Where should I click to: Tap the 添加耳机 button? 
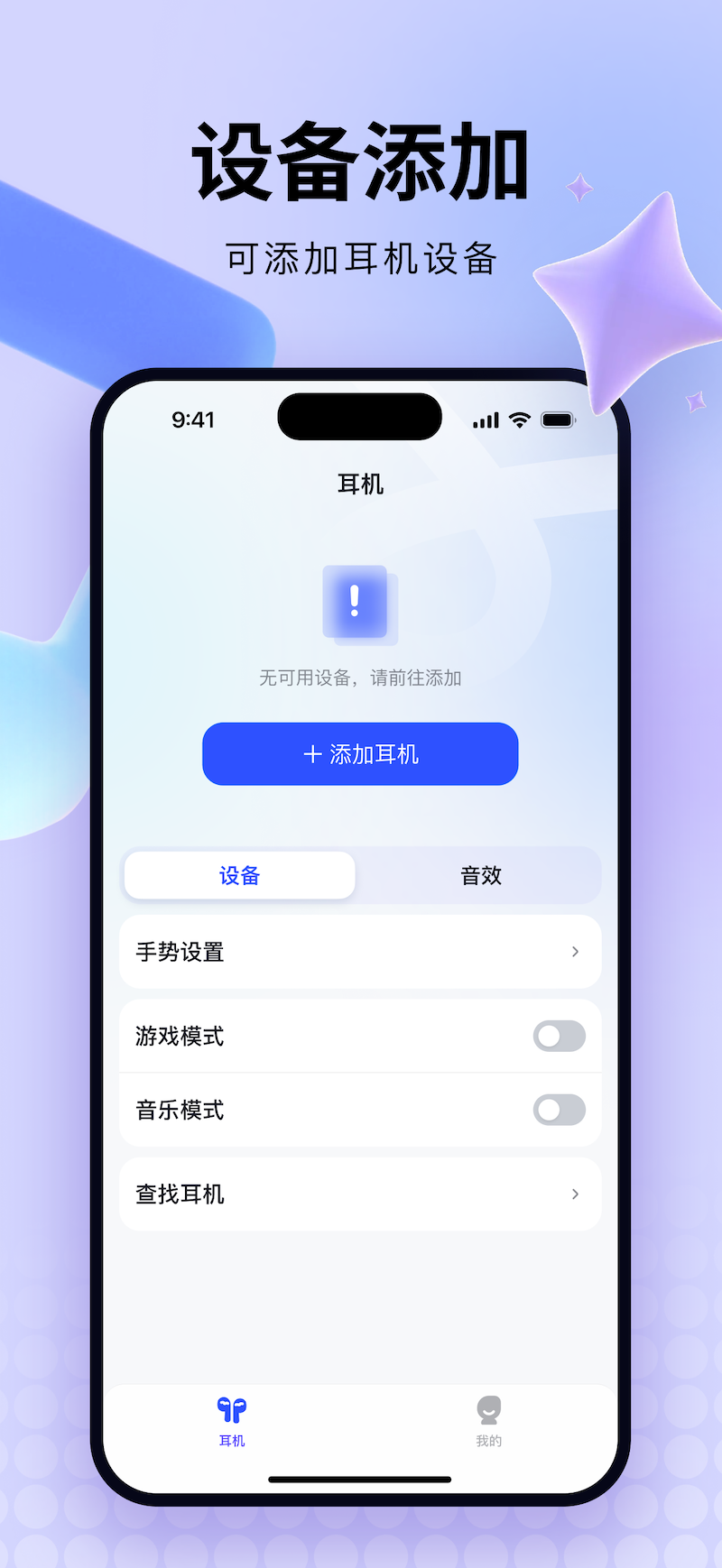(360, 753)
